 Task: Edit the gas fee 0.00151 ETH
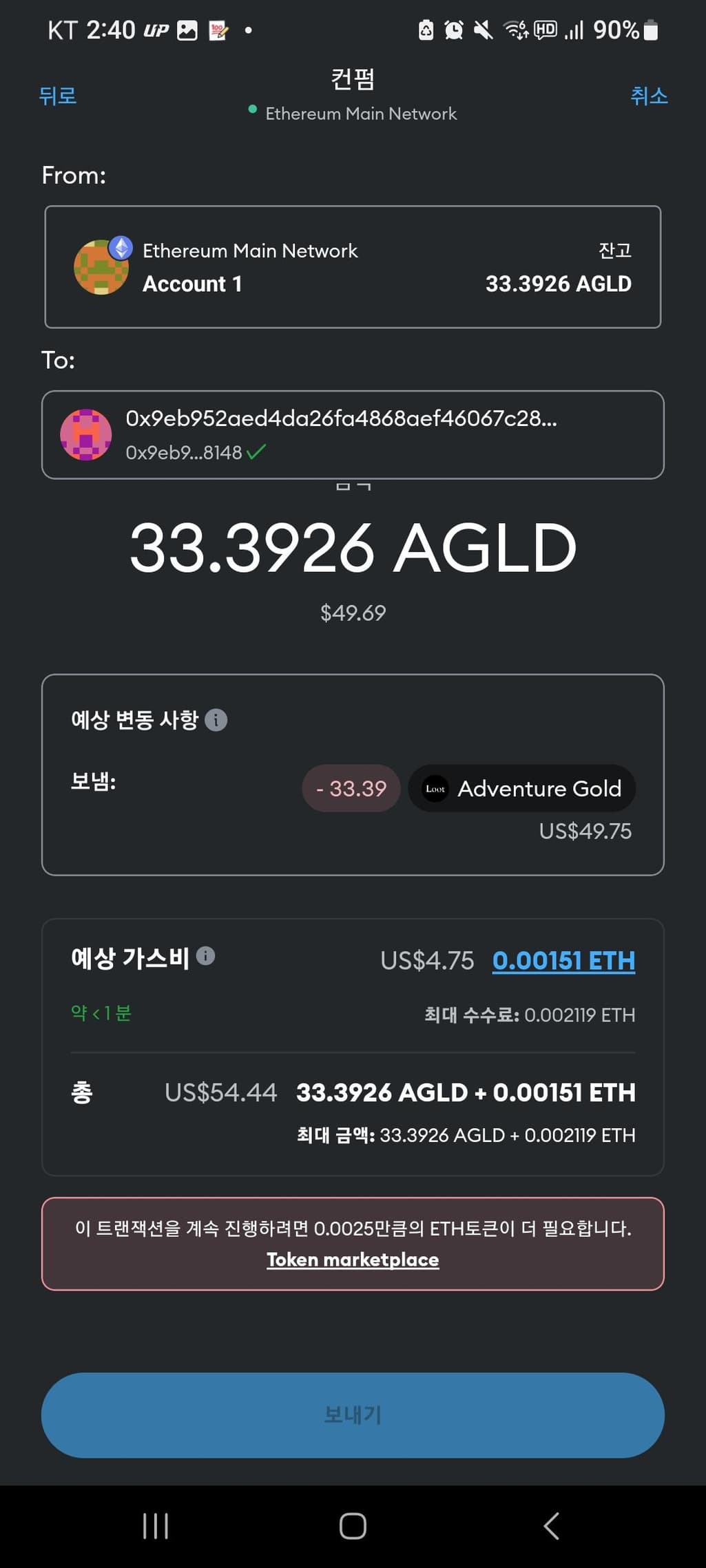coord(563,960)
